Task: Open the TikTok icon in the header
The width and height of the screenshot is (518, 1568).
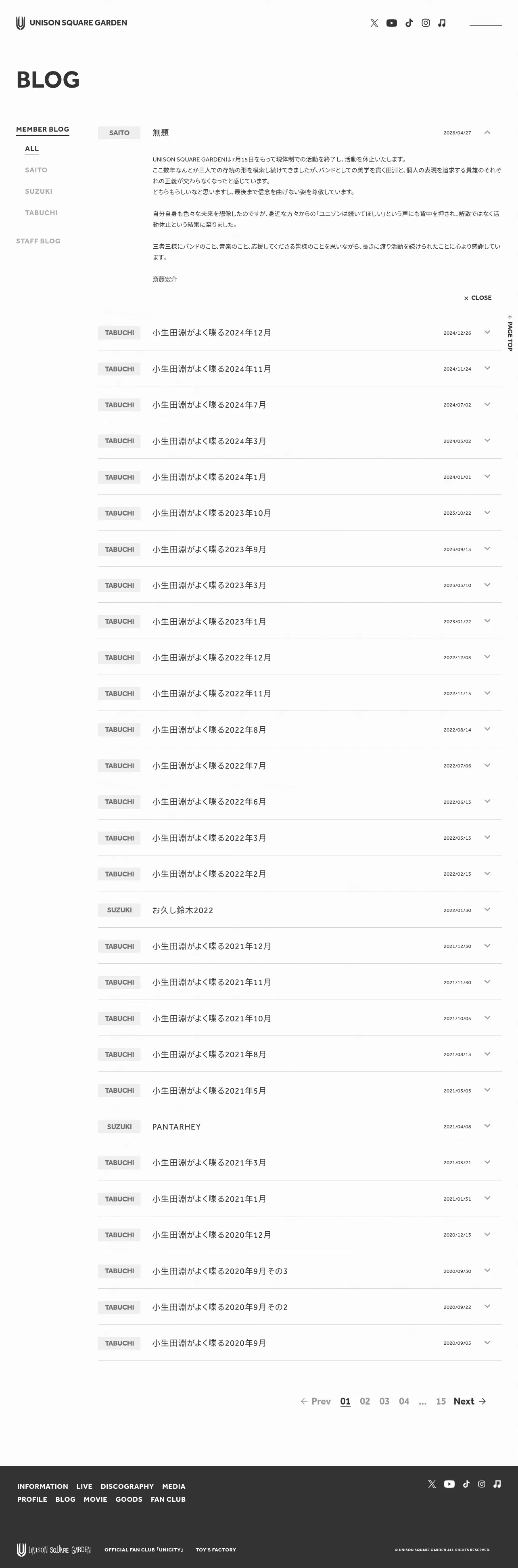Action: [409, 23]
